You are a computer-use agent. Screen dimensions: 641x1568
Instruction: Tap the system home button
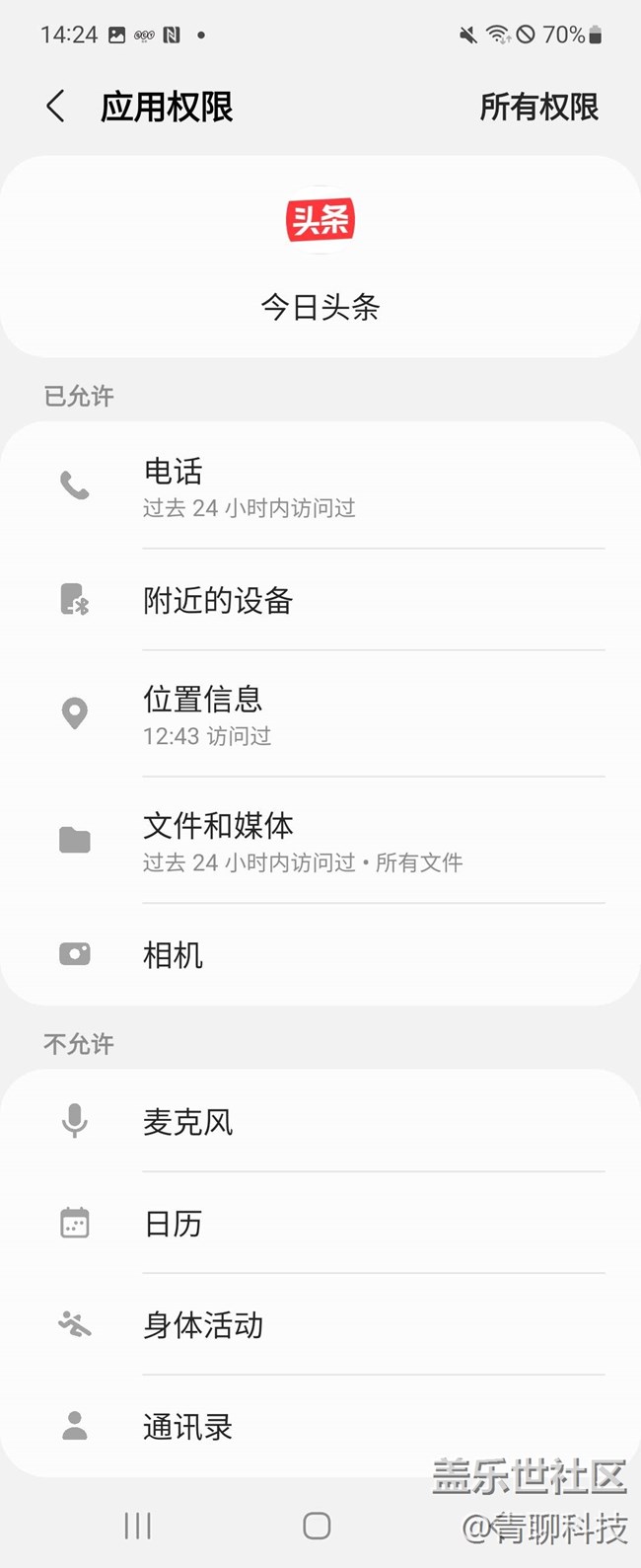point(317,1526)
